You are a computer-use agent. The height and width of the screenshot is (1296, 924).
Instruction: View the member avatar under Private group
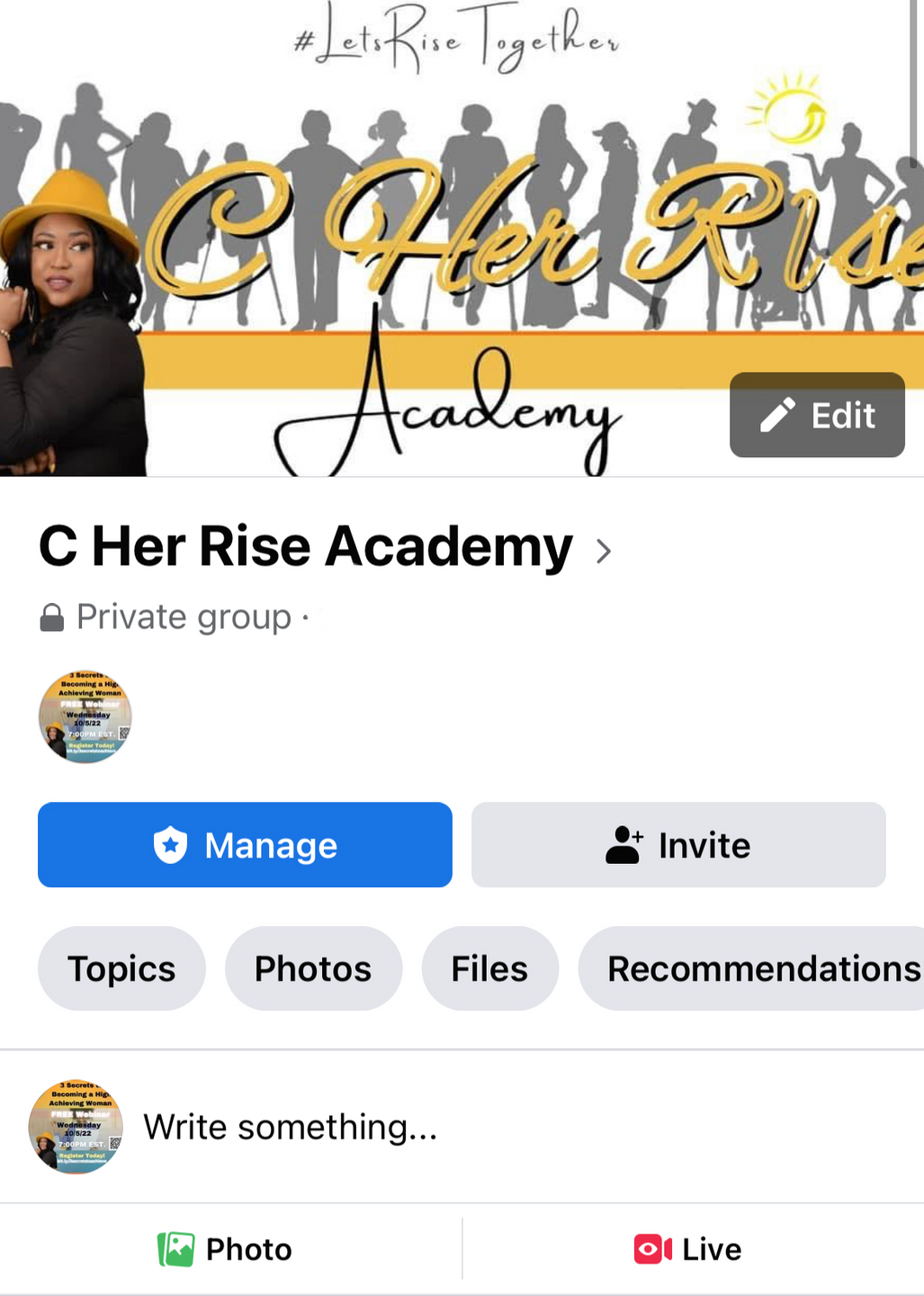tap(85, 717)
